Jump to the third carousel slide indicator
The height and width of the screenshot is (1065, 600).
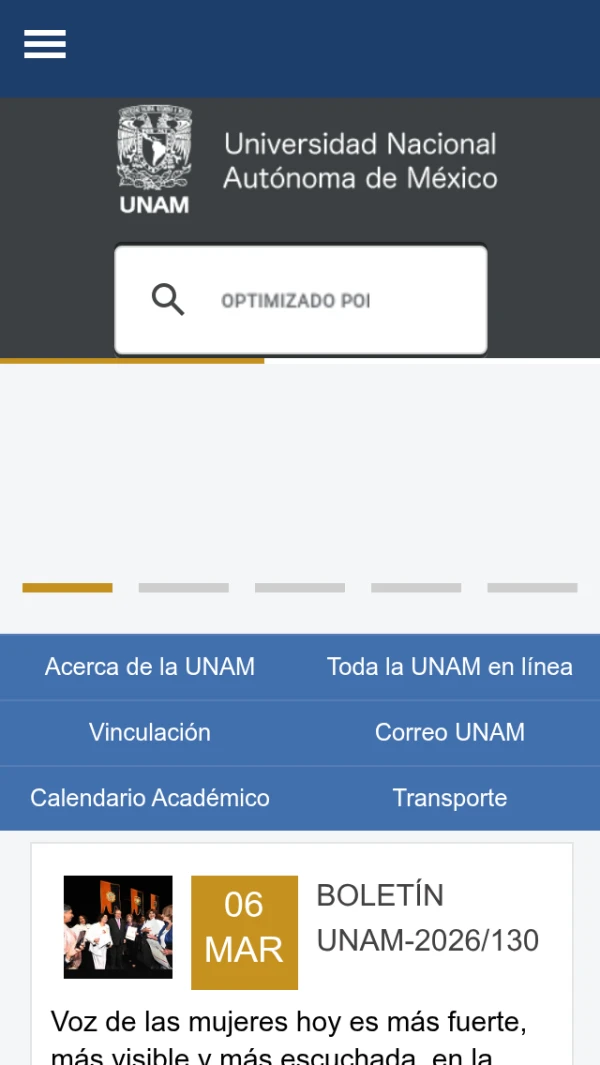[300, 588]
